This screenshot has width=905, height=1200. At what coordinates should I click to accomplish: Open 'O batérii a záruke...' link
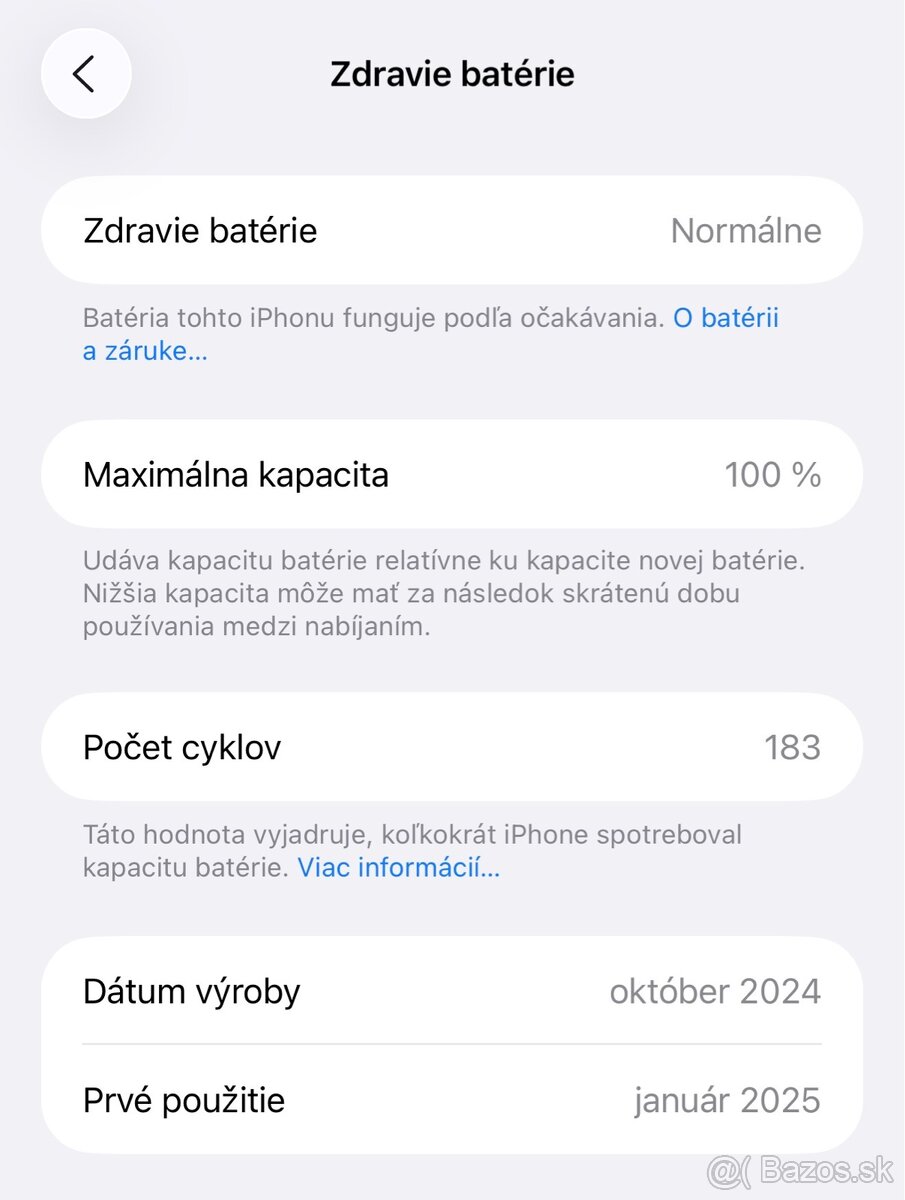tap(727, 318)
